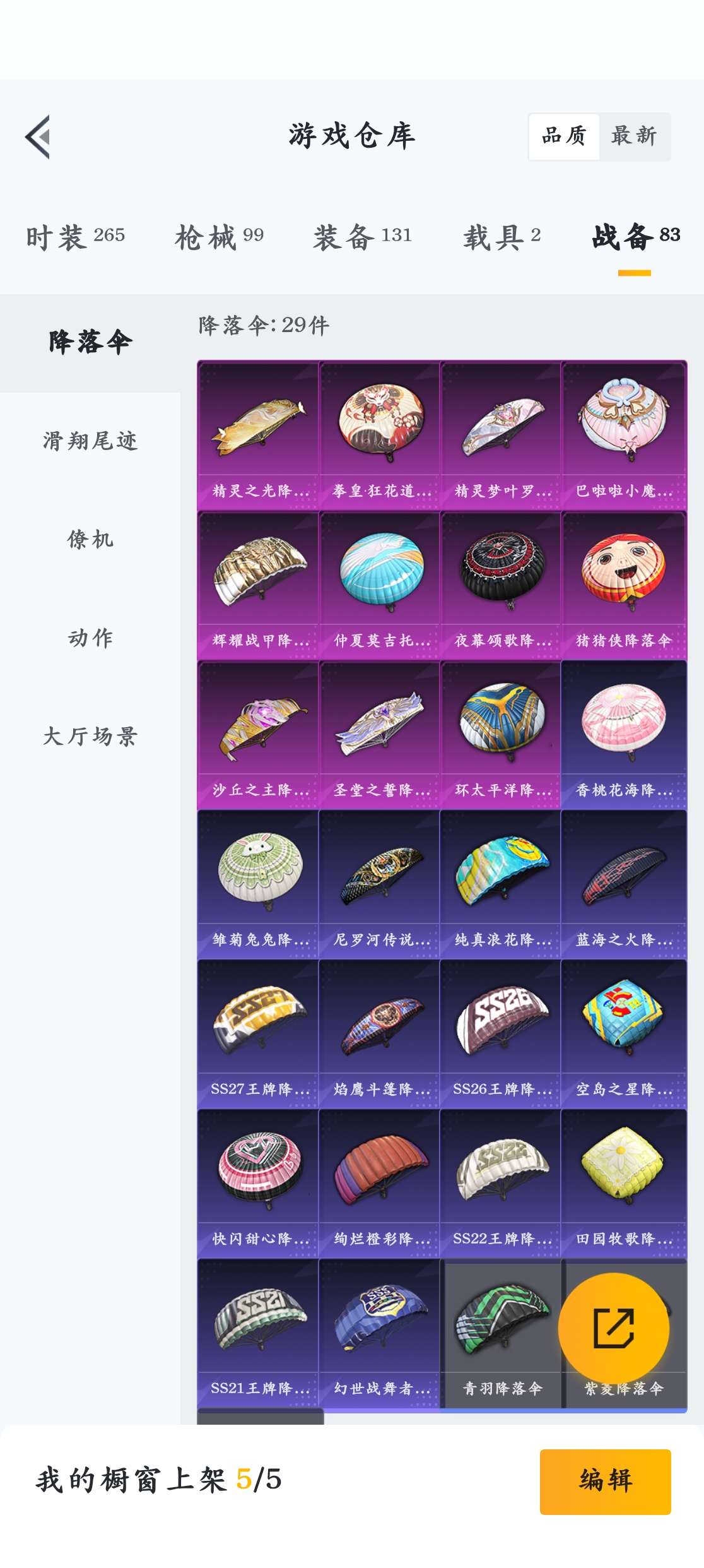Switch to the 装备 tab
The image size is (704, 1568).
[362, 237]
